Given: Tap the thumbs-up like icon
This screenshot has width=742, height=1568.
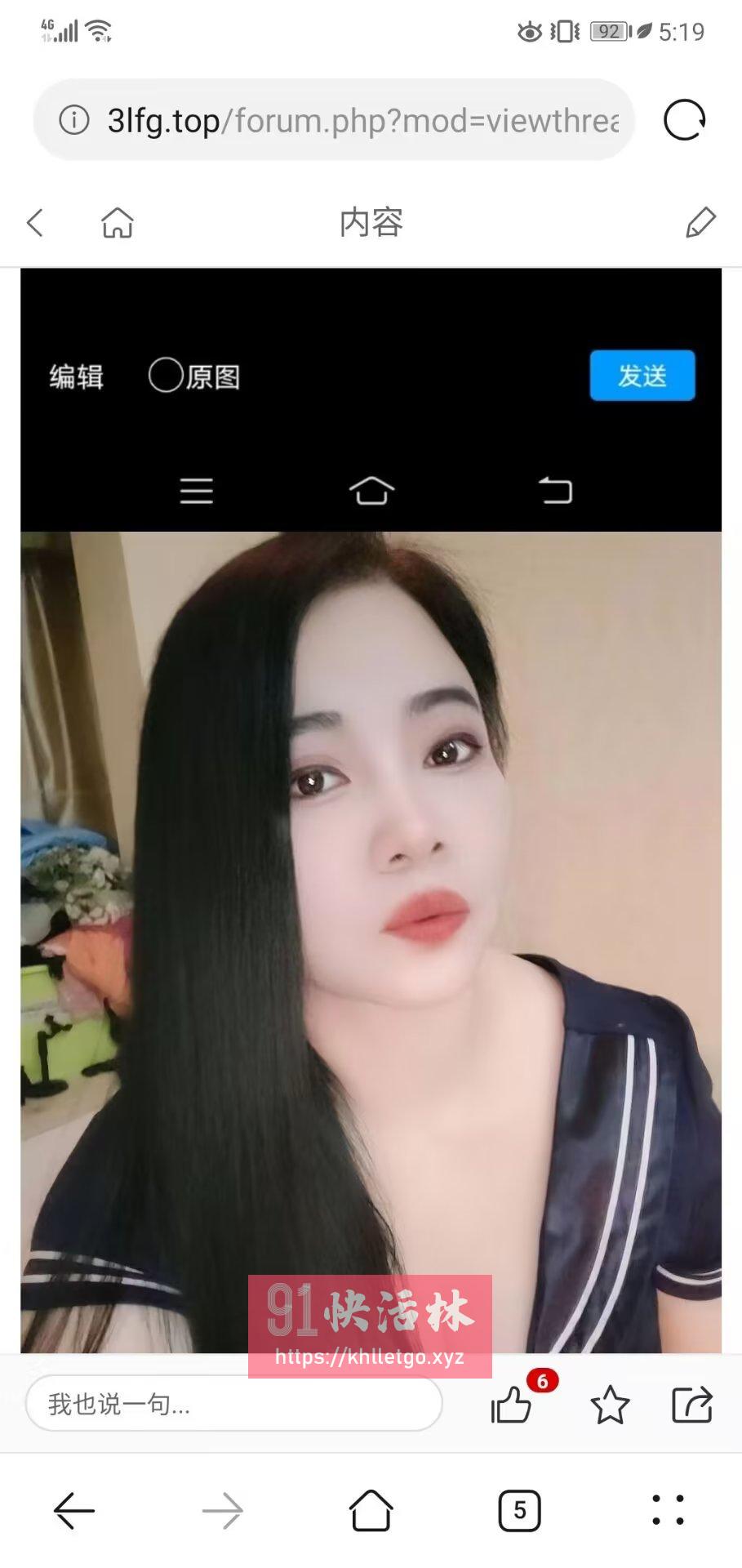Looking at the screenshot, I should tap(511, 1405).
